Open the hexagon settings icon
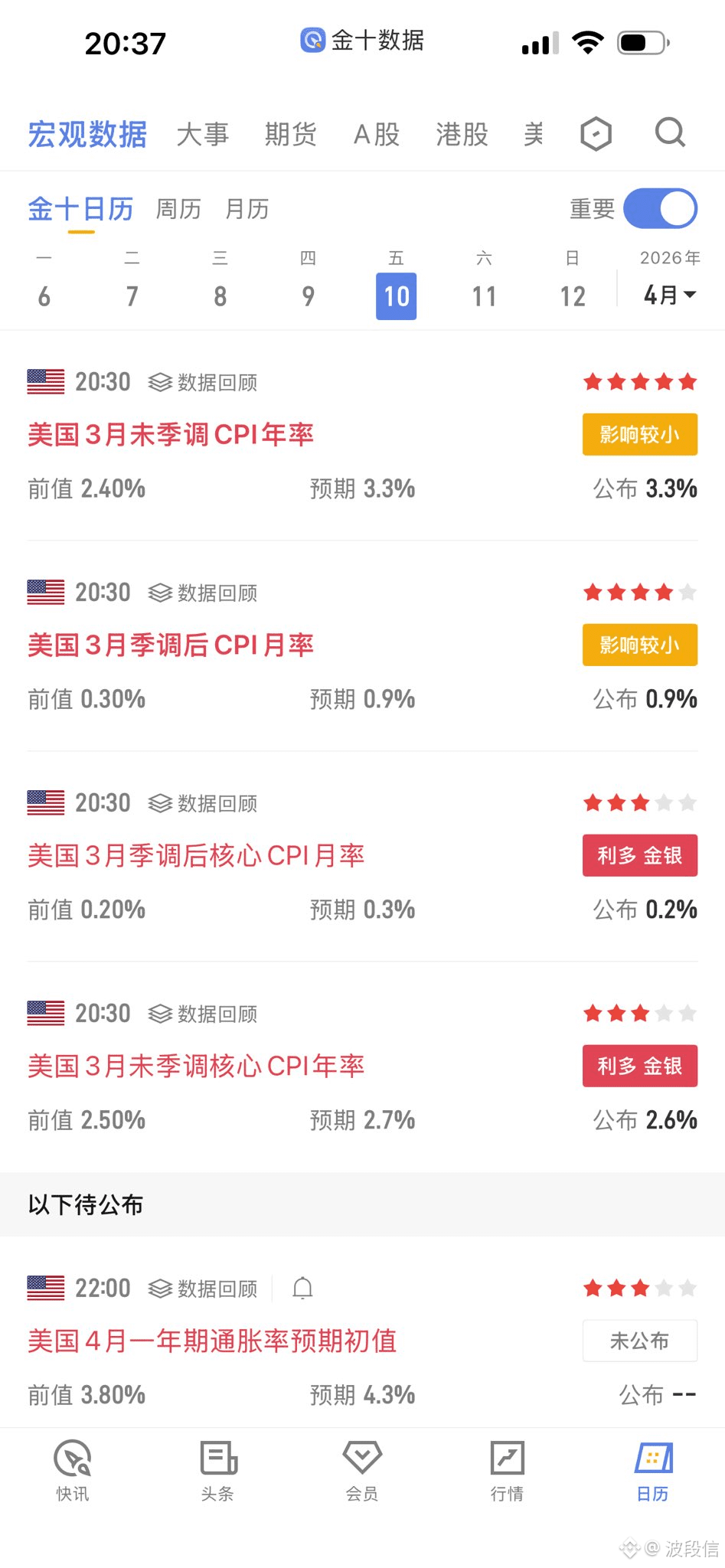 [x=596, y=135]
